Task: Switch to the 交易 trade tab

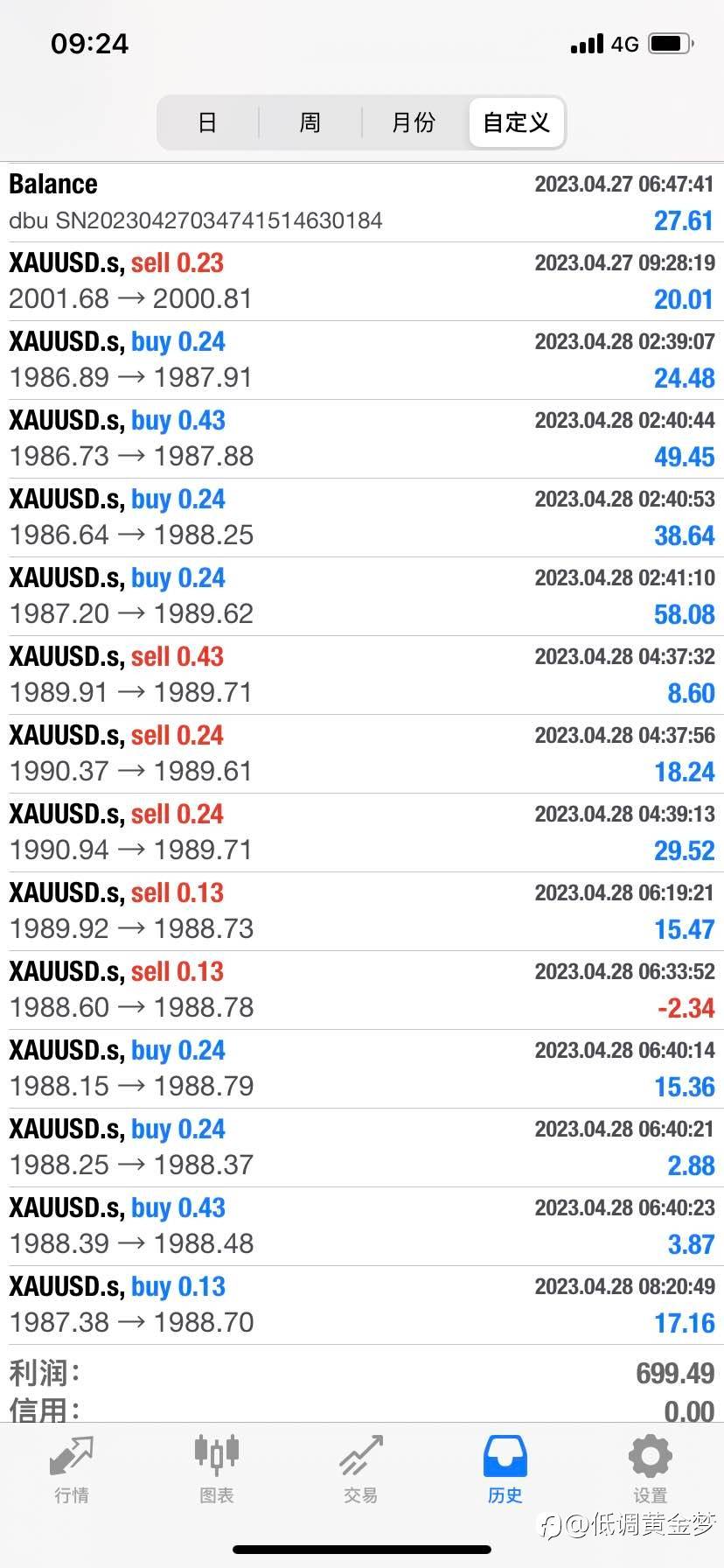Action: click(x=361, y=1469)
